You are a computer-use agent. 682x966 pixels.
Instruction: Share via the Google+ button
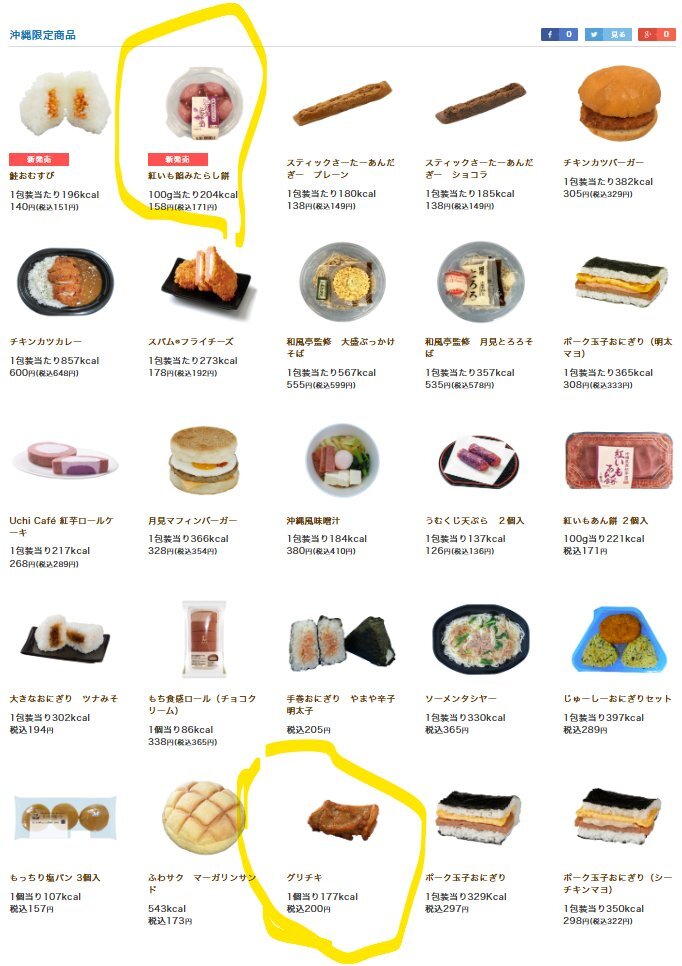pyautogui.click(x=657, y=34)
